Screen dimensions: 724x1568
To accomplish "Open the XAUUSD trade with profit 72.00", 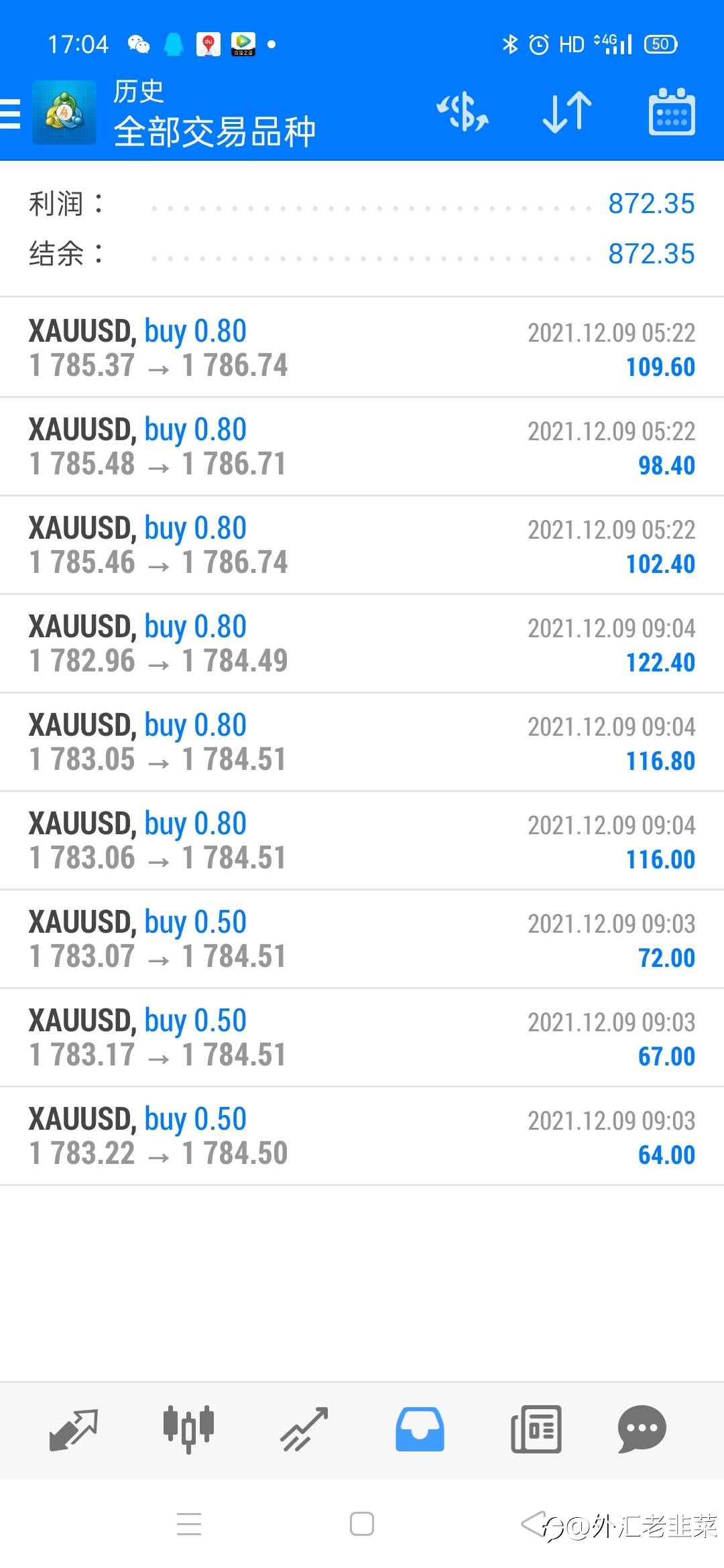I will click(362, 939).
